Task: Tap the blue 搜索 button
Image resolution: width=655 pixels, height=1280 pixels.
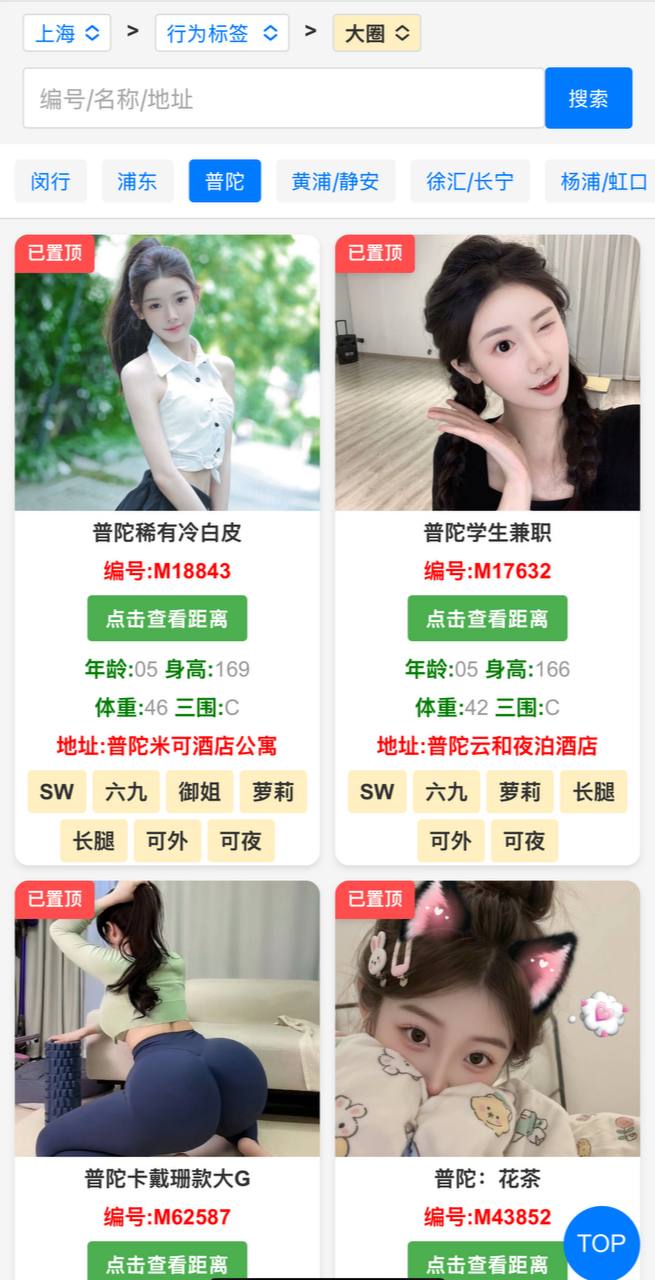Action: click(588, 98)
